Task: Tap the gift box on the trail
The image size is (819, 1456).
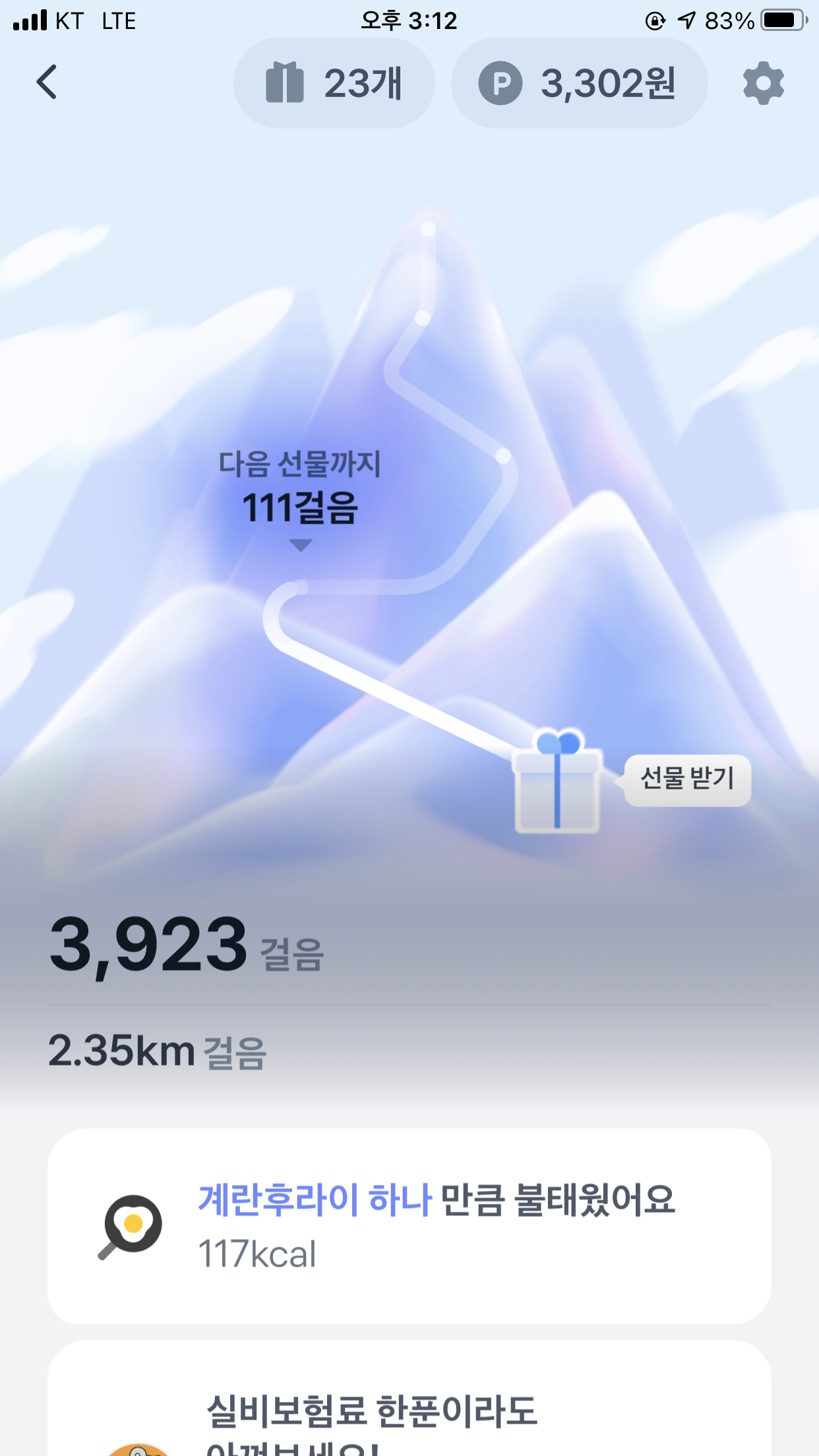Action: (x=557, y=785)
